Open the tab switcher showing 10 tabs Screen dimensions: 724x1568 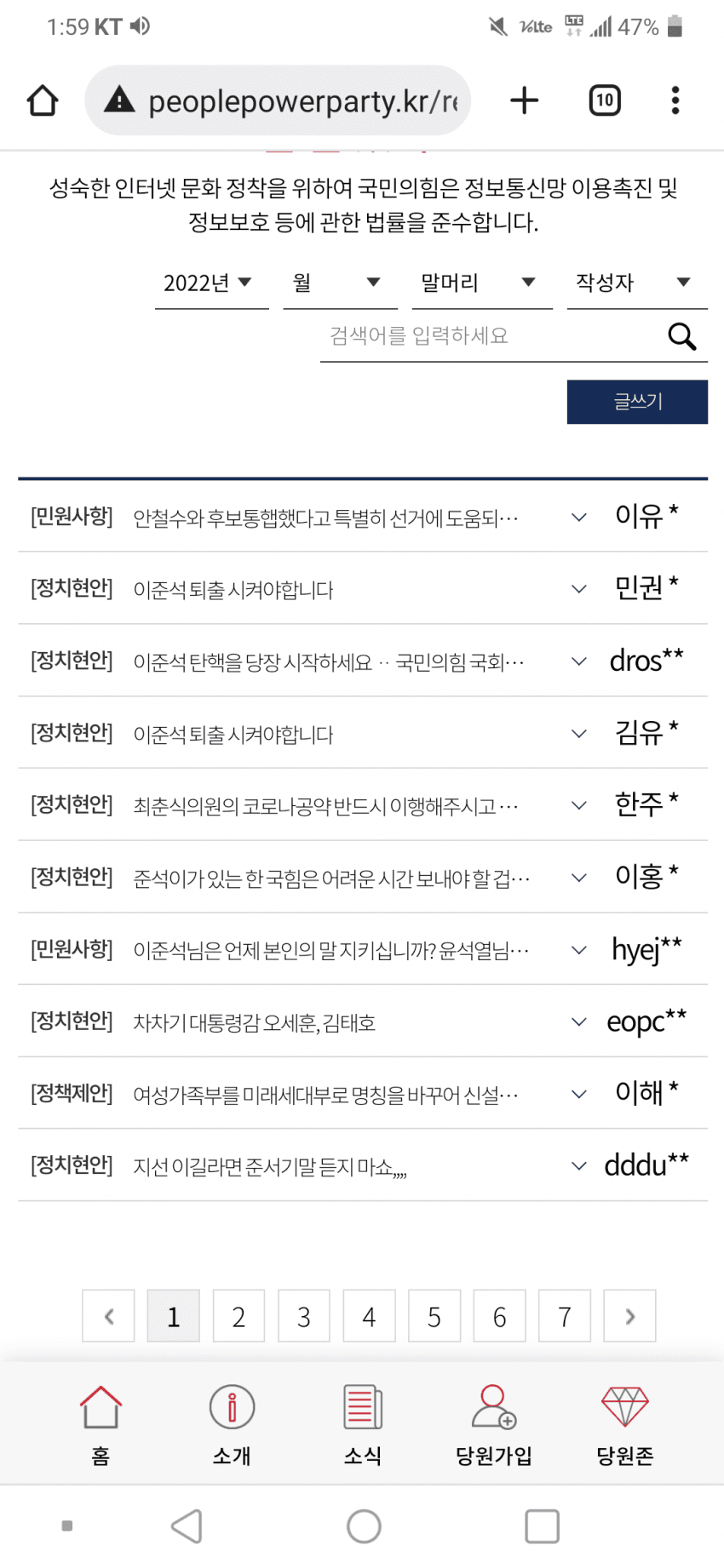(605, 100)
